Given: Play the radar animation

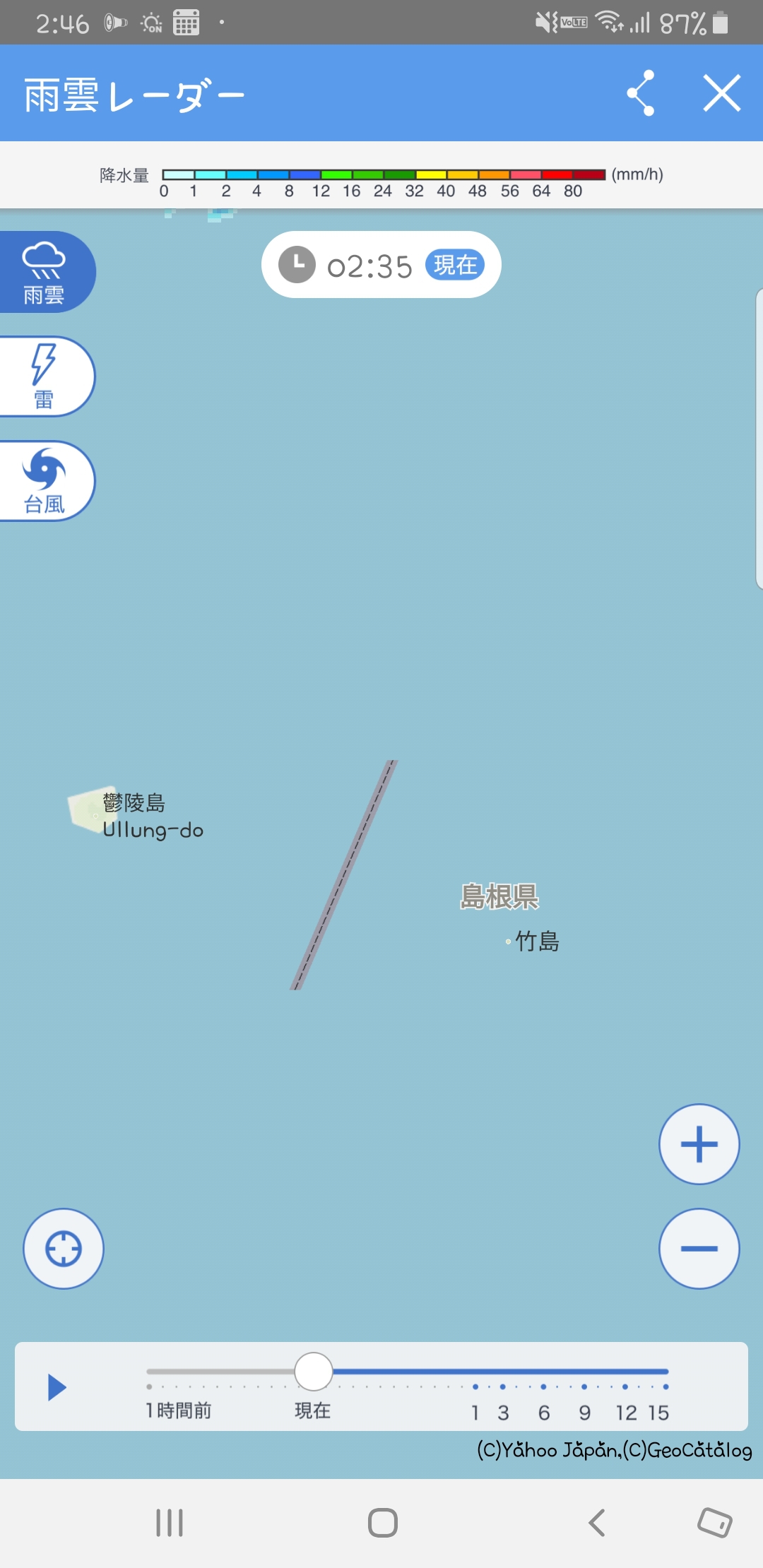Looking at the screenshot, I should [x=57, y=1387].
